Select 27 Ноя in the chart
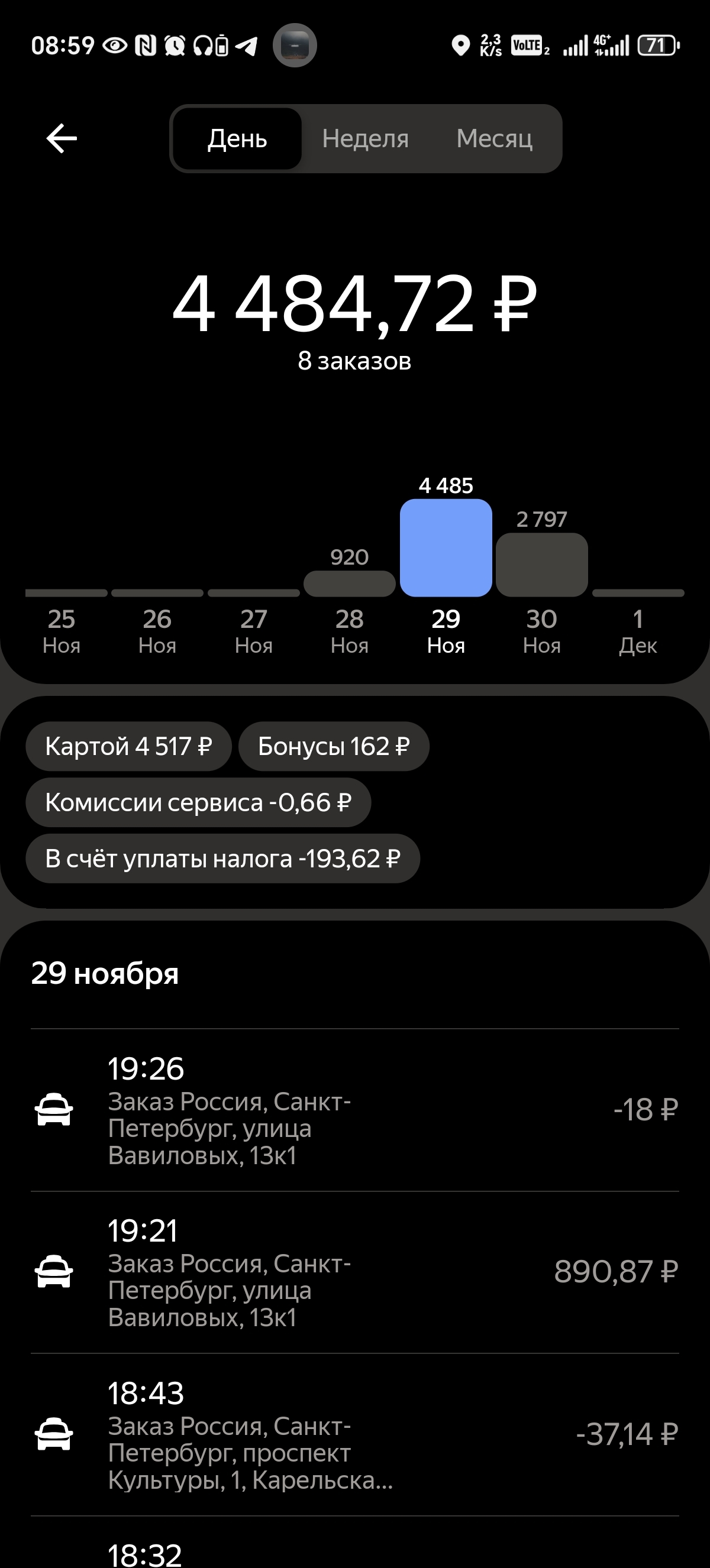 pyautogui.click(x=253, y=631)
